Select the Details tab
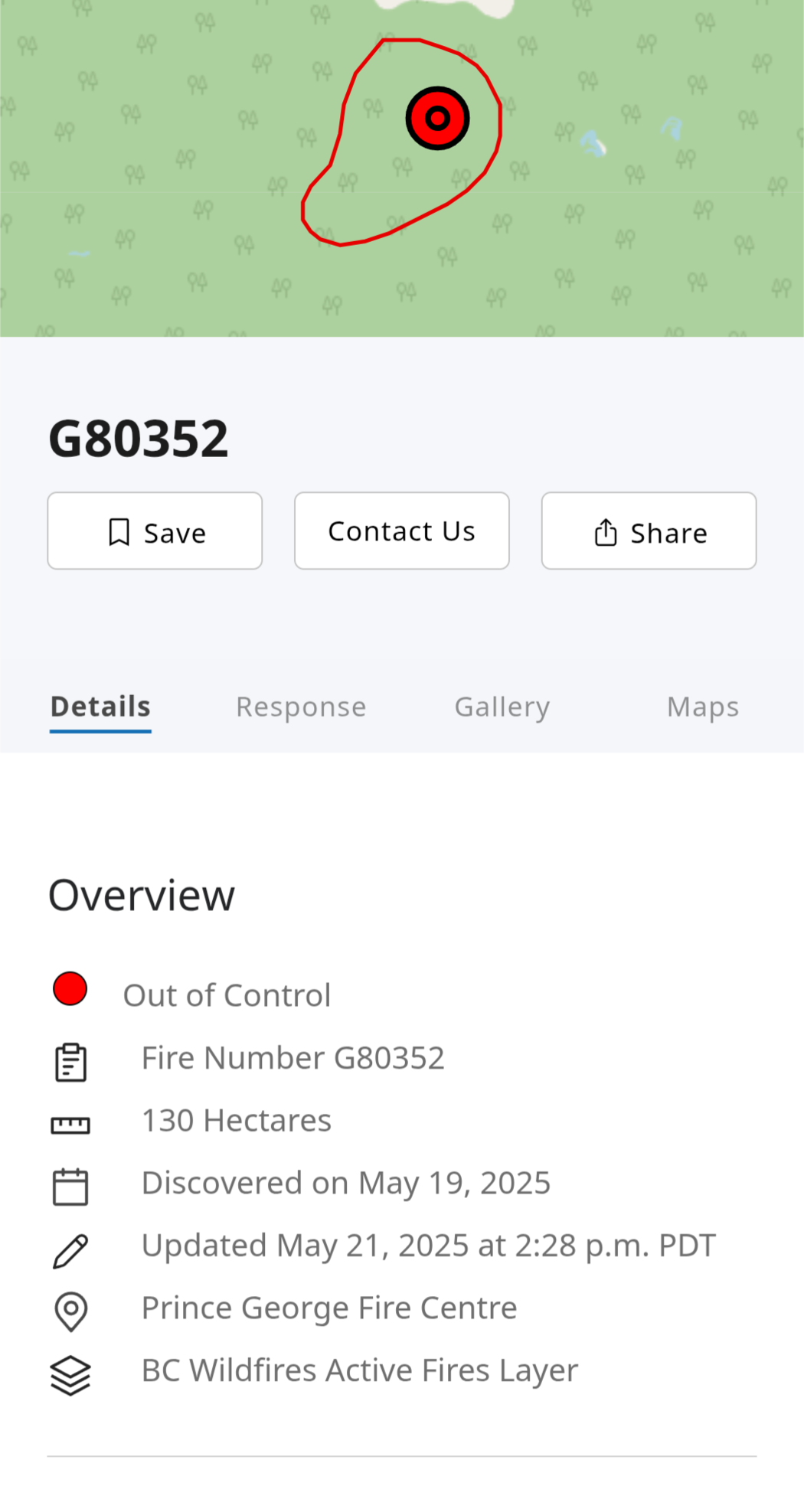This screenshot has width=804, height=1512. click(100, 707)
